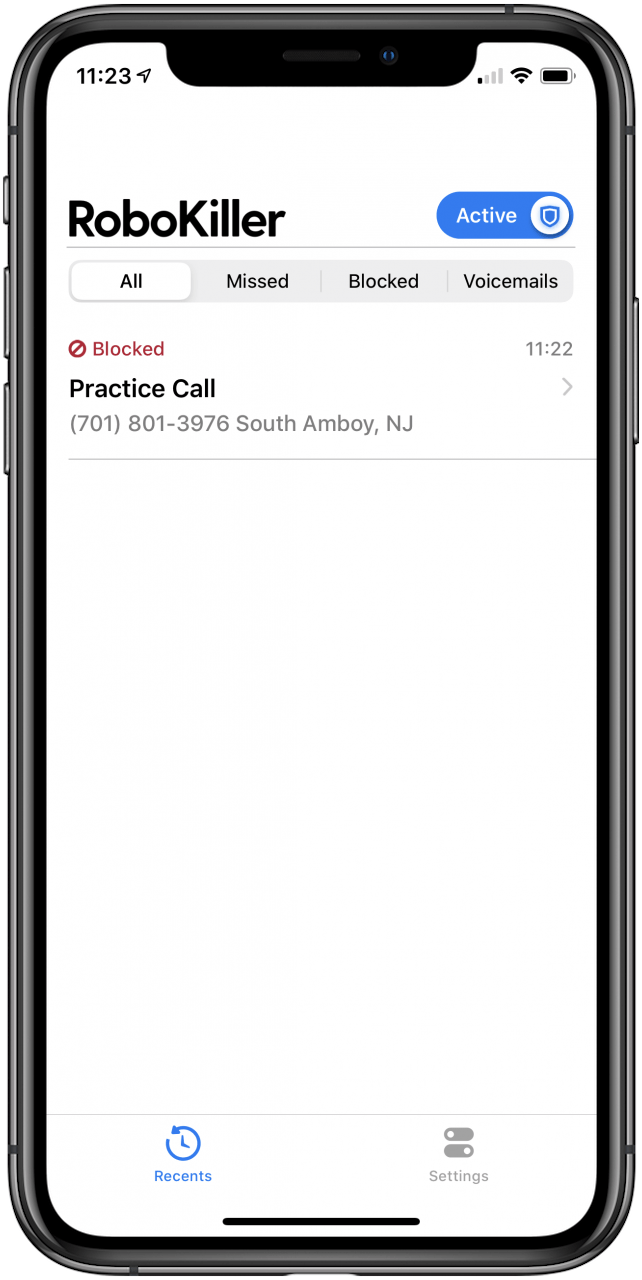Go to the Settings tab

(x=458, y=1154)
